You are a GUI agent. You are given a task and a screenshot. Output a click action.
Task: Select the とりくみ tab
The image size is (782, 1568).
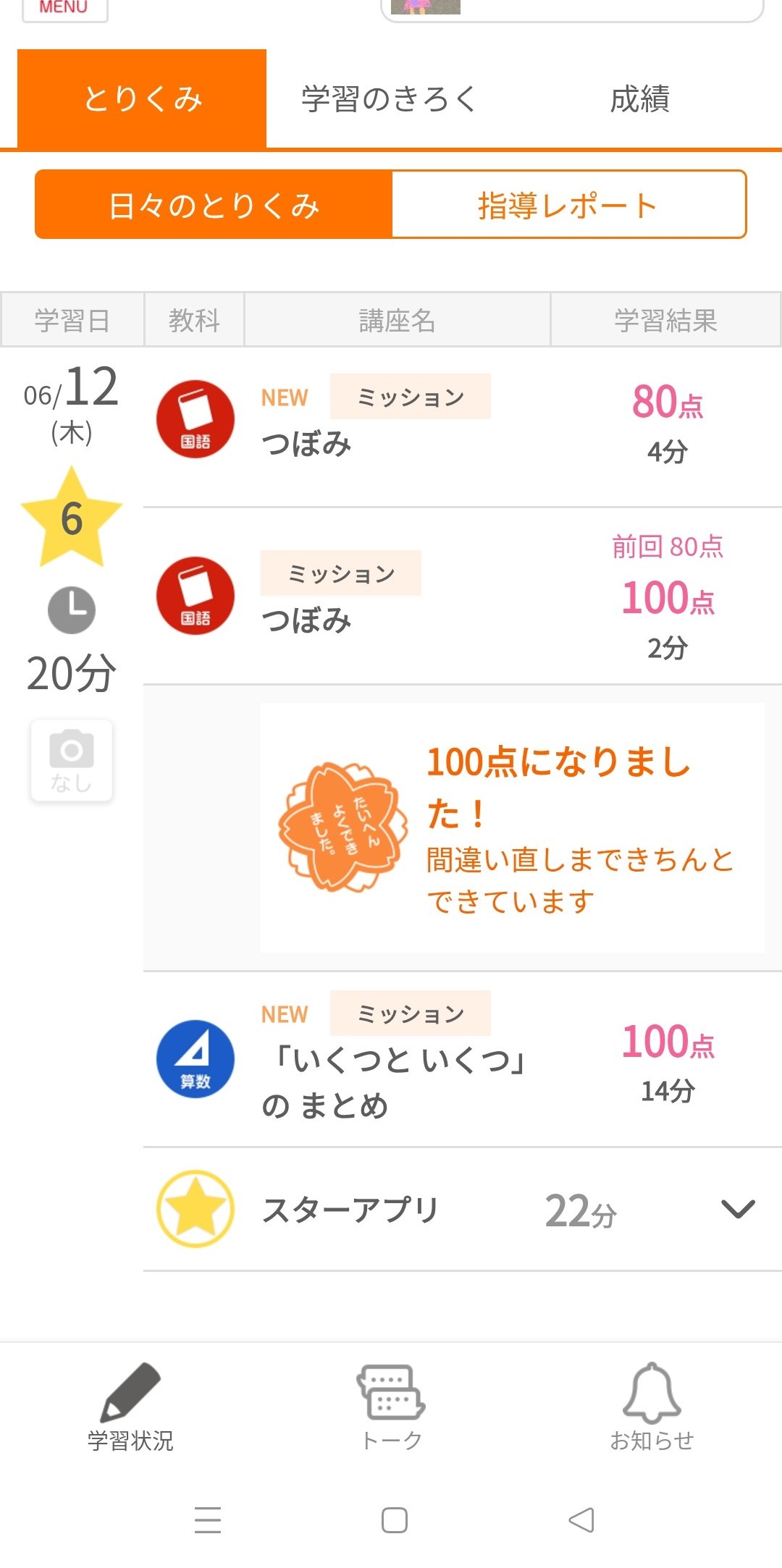(142, 99)
